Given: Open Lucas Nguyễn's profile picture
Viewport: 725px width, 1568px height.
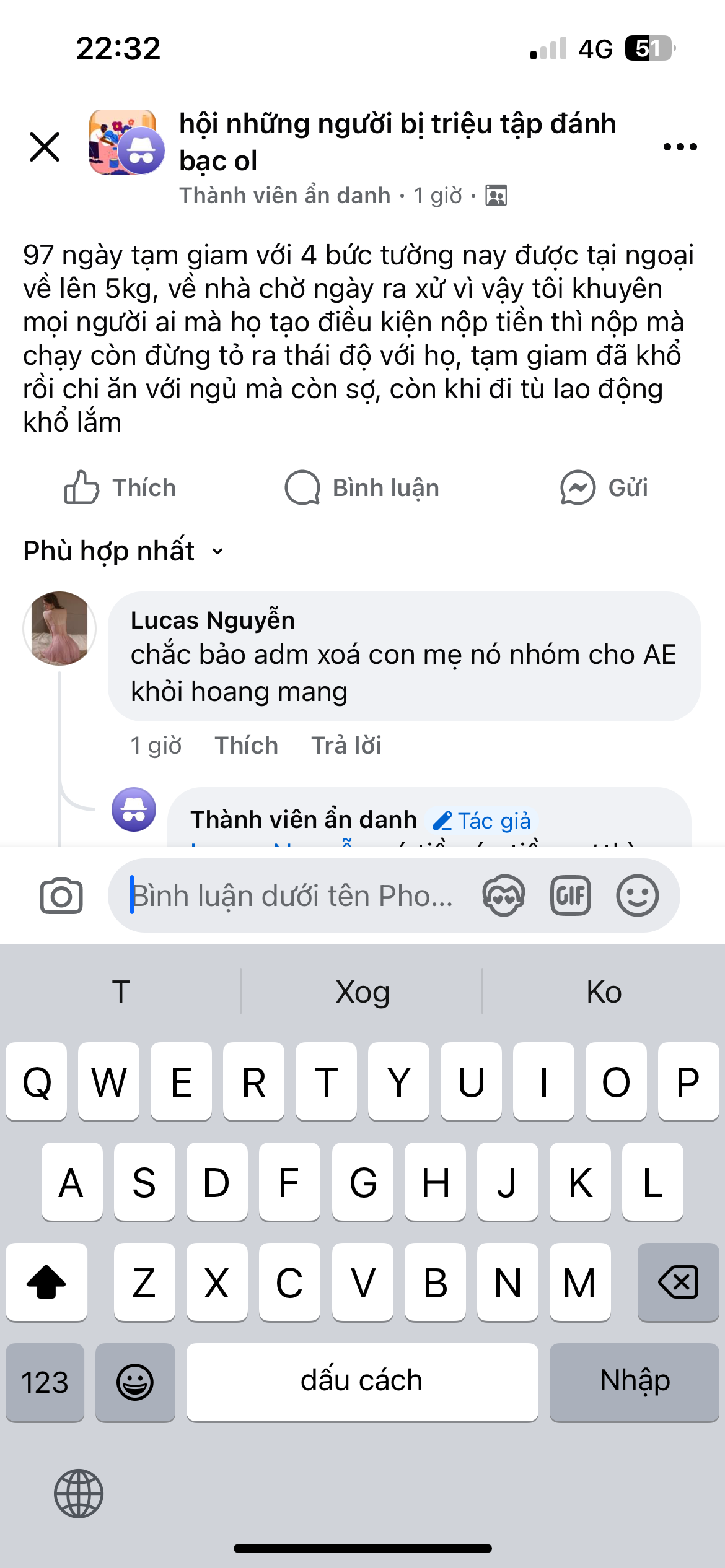Looking at the screenshot, I should tap(59, 628).
